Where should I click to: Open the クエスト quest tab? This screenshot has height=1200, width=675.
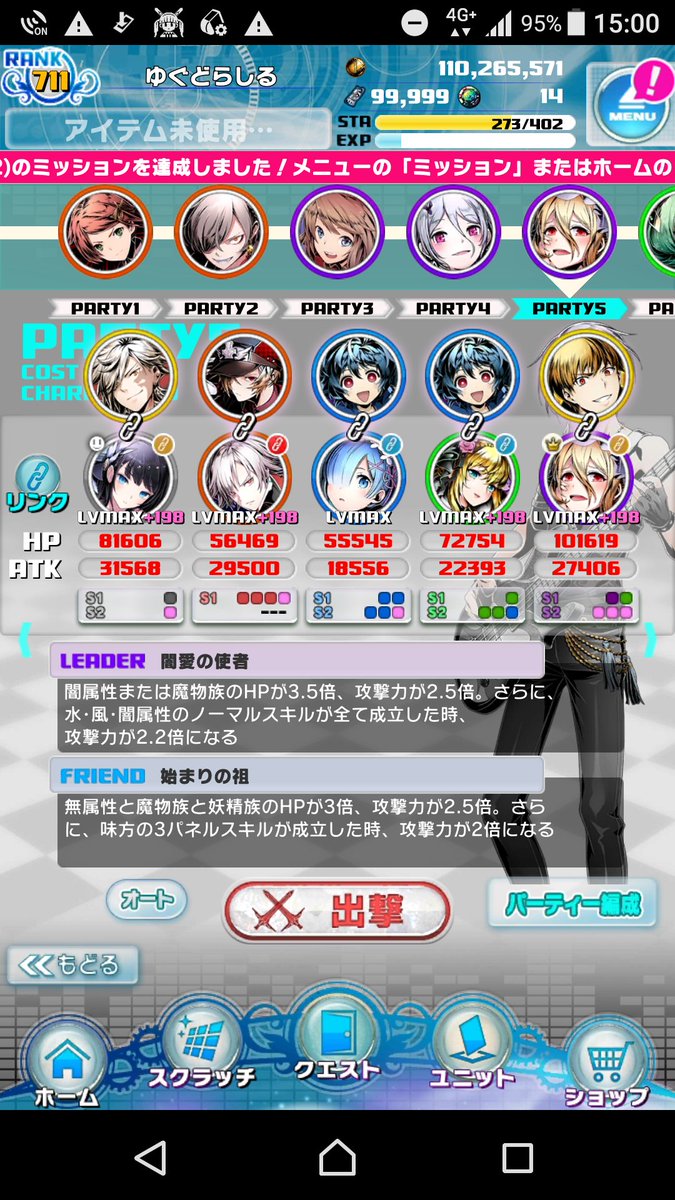pos(337,1040)
